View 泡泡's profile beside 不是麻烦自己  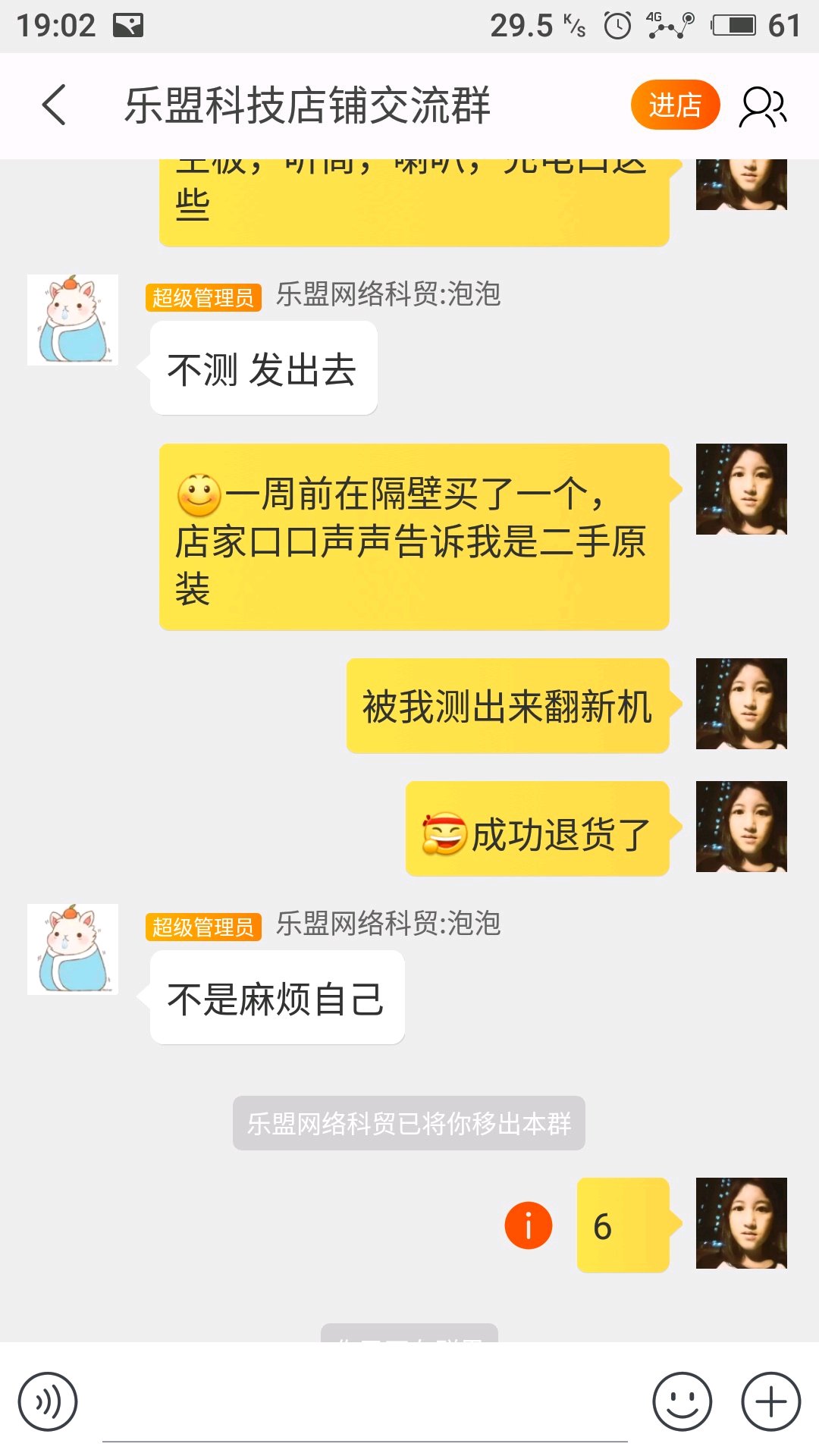point(73,949)
